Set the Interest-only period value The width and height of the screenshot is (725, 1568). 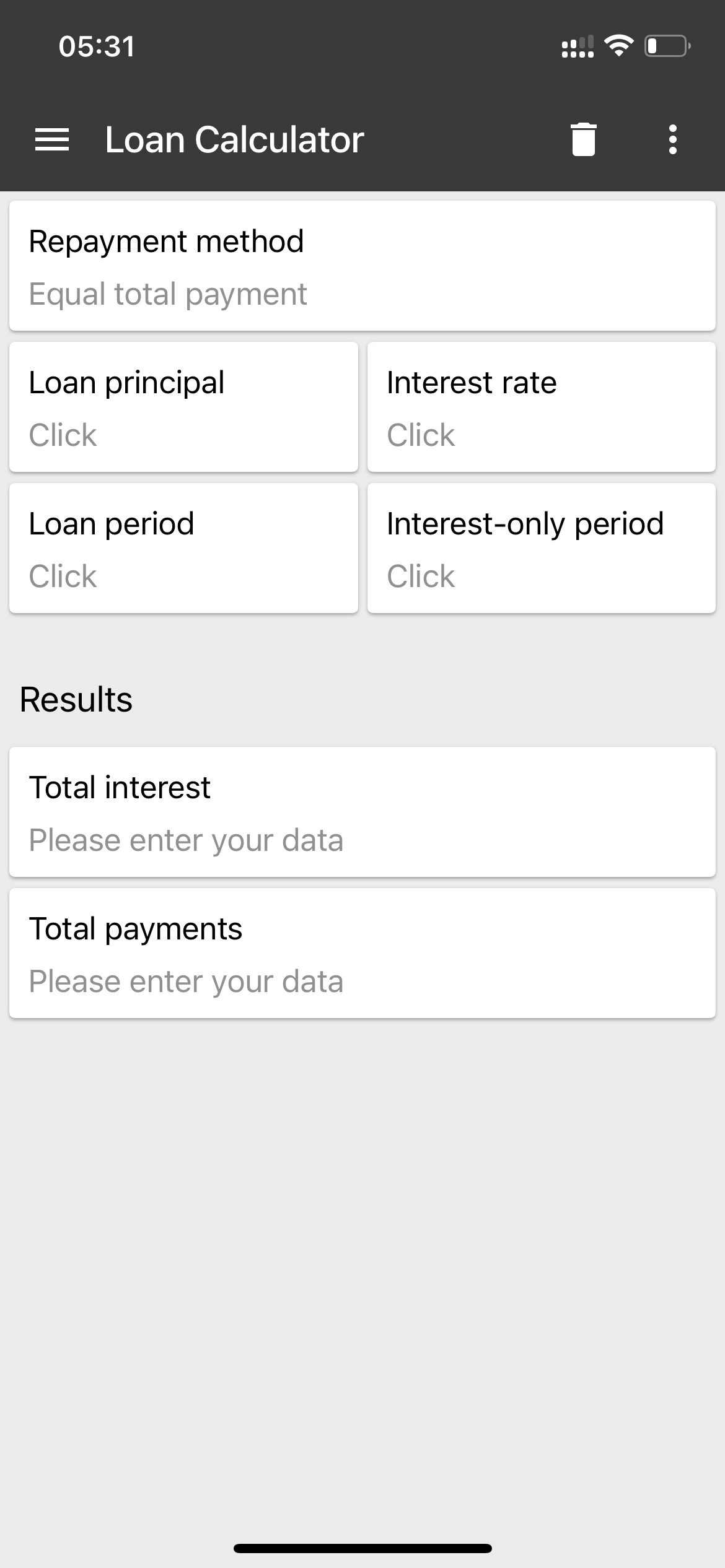(x=541, y=547)
